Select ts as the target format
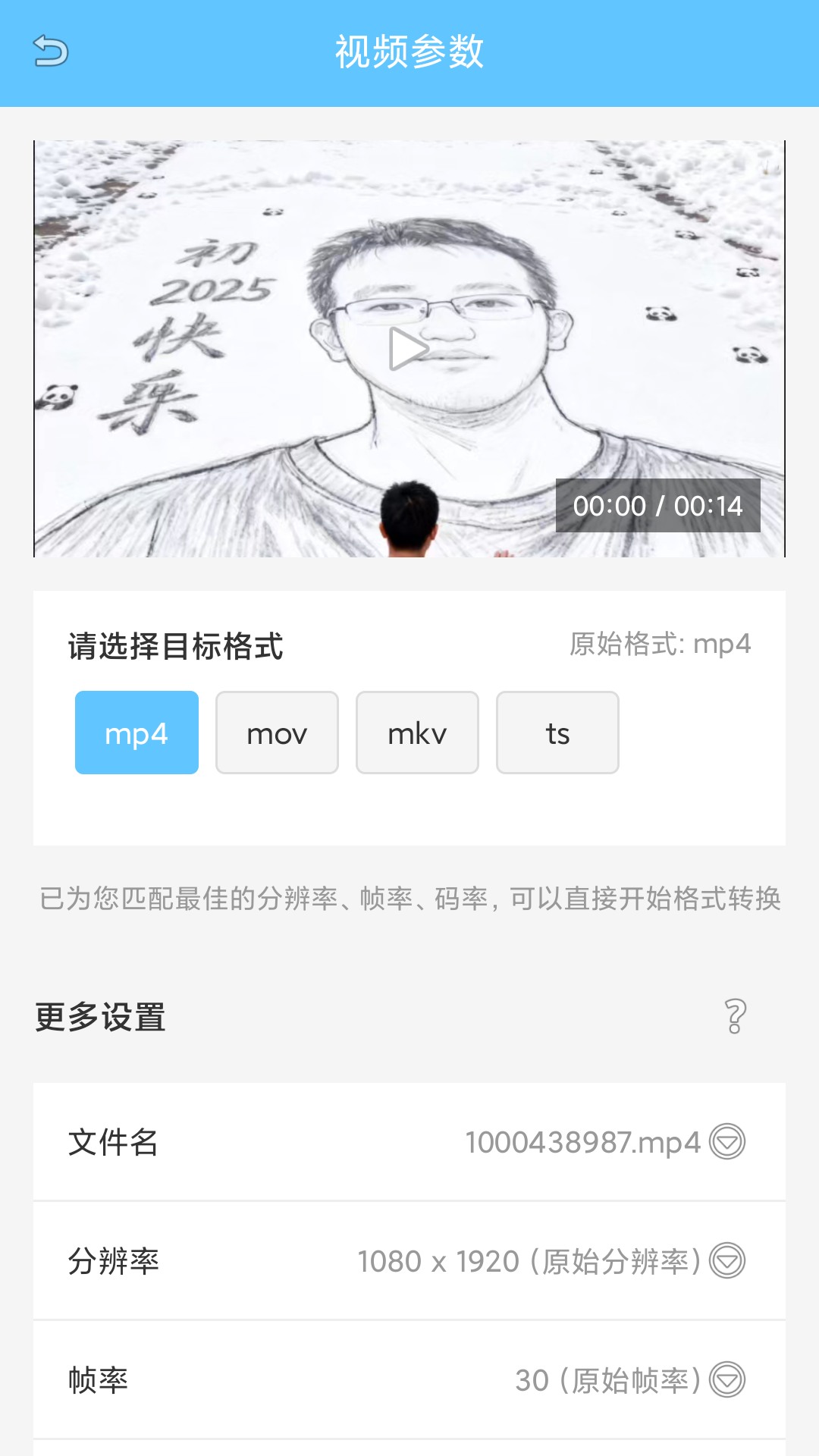Viewport: 819px width, 1456px height. coord(557,732)
